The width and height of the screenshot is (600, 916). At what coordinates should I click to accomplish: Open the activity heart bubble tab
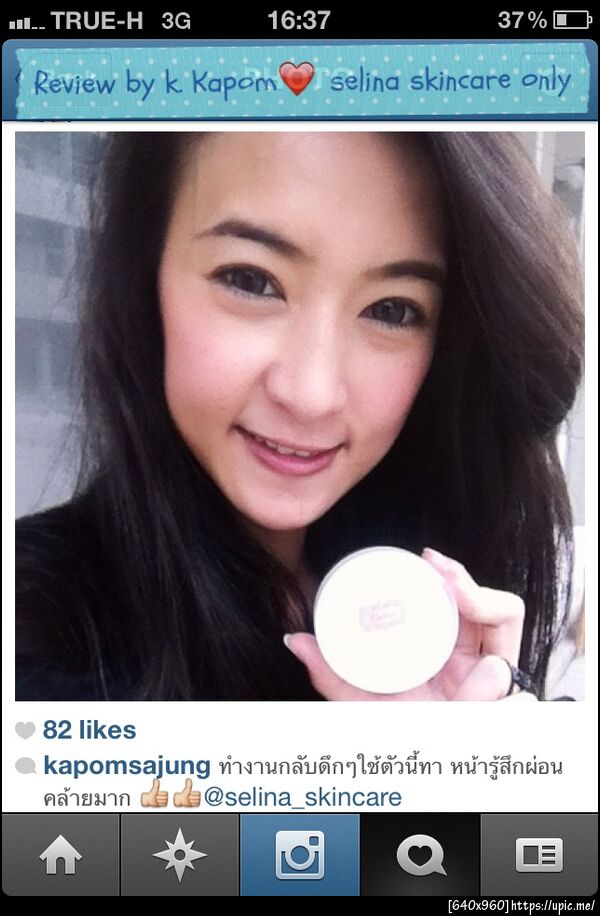coord(420,855)
